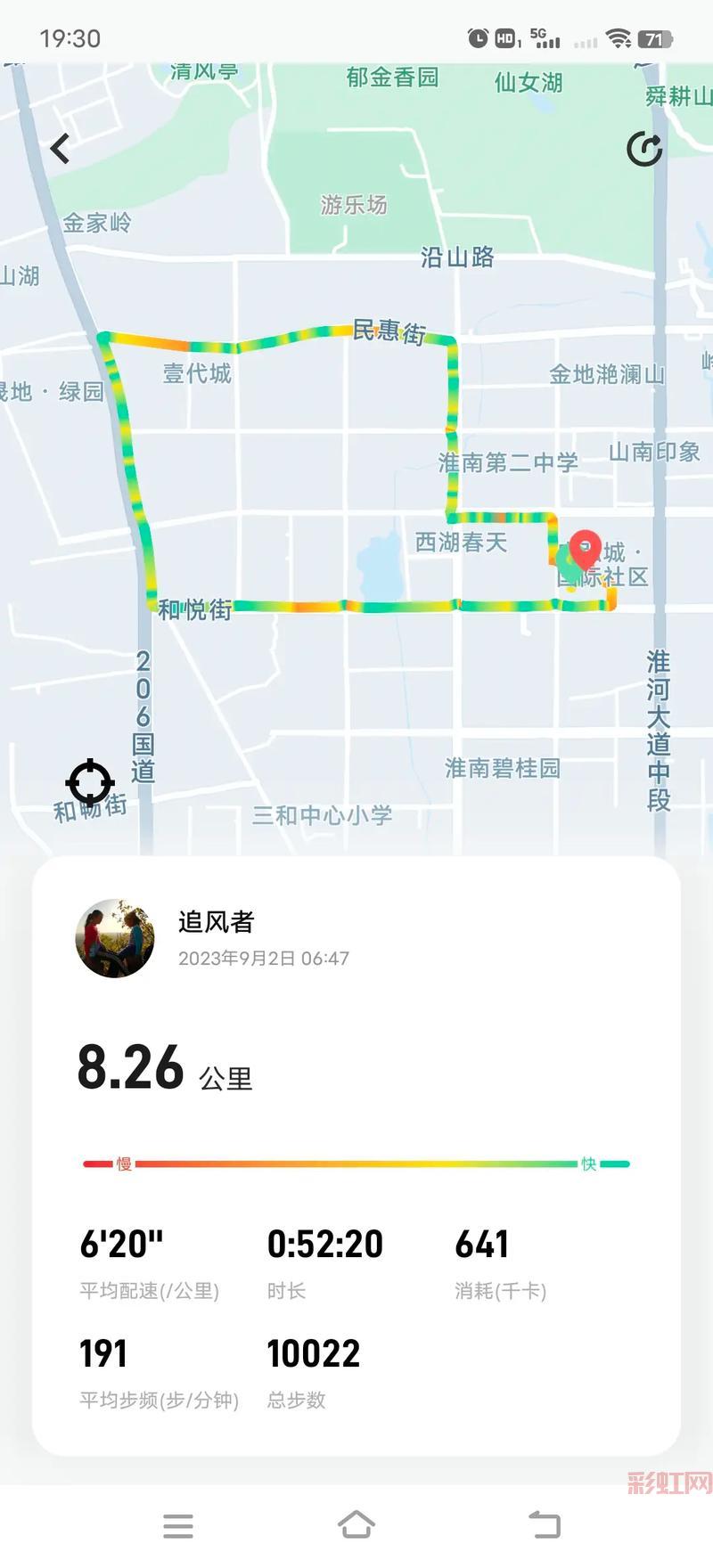Click the 10022 total steps value
This screenshot has width=713, height=1568.
point(313,1352)
